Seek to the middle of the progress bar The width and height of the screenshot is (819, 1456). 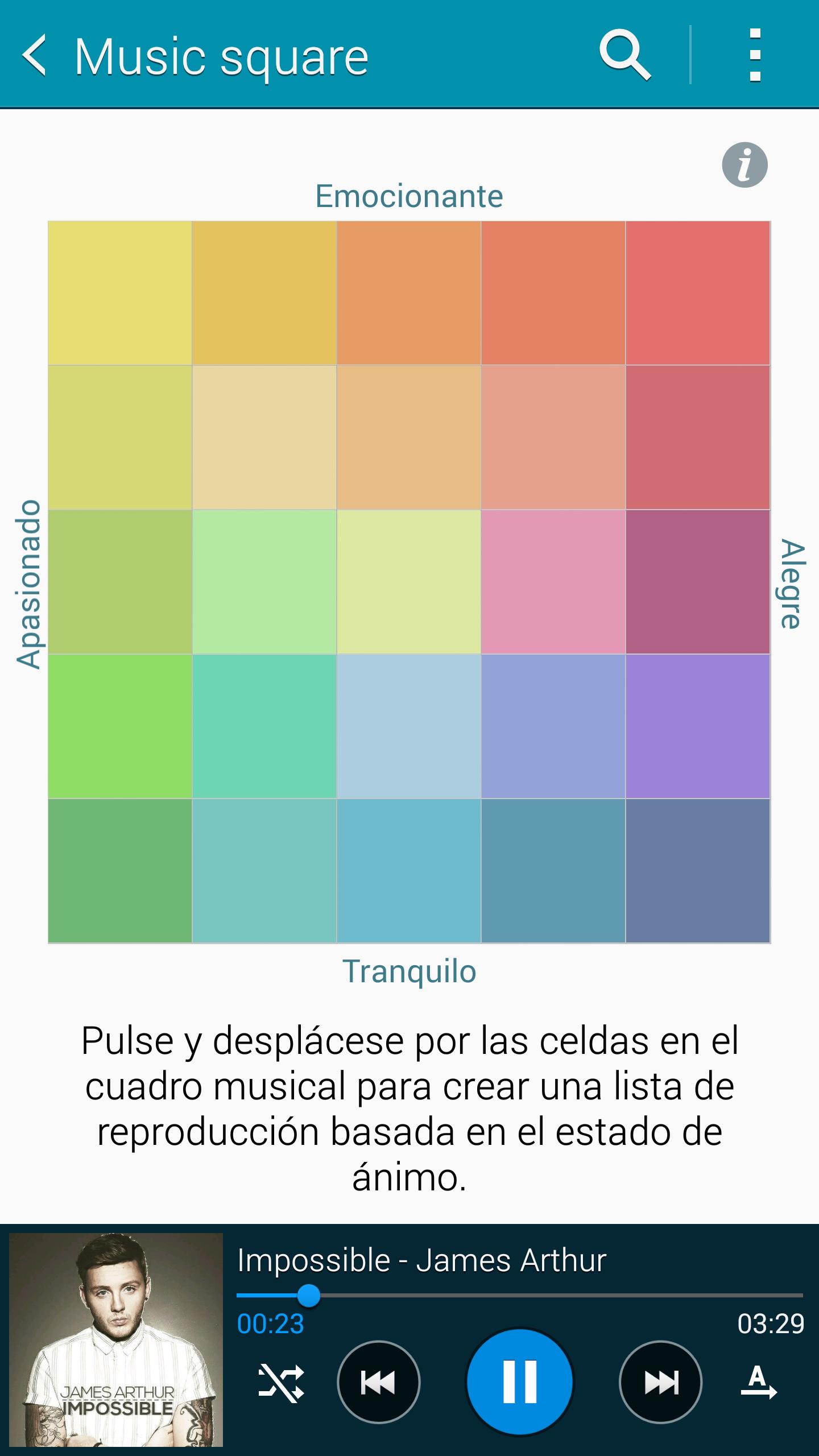519,1295
